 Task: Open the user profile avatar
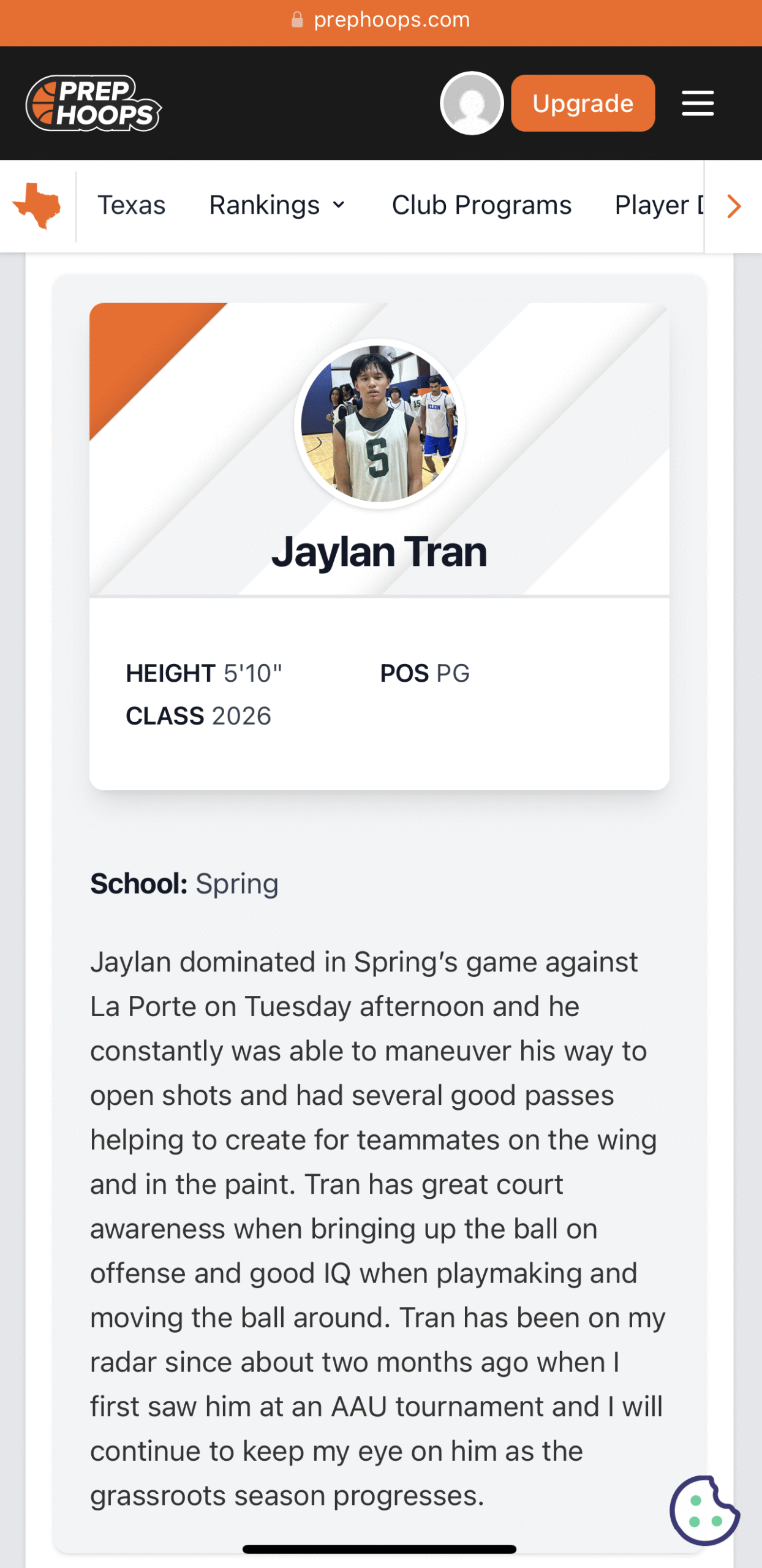(x=472, y=103)
